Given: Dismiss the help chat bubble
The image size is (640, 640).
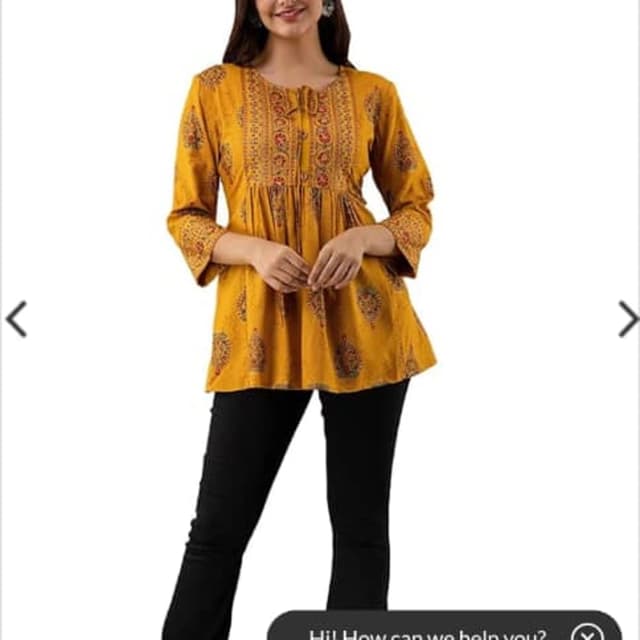Looking at the screenshot, I should 588,634.
